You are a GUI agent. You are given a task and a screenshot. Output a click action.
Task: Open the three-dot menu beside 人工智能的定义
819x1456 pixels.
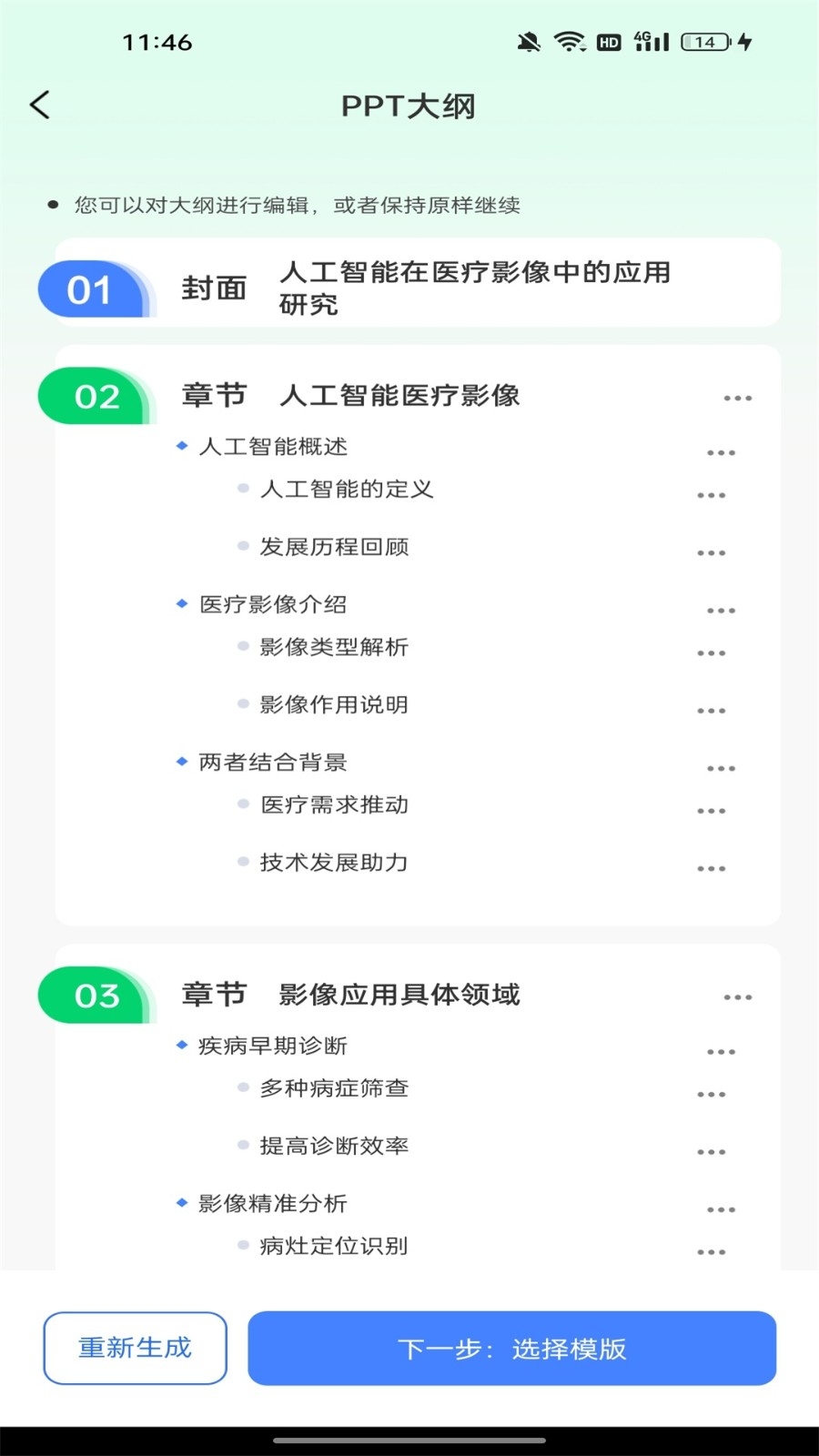tap(711, 495)
